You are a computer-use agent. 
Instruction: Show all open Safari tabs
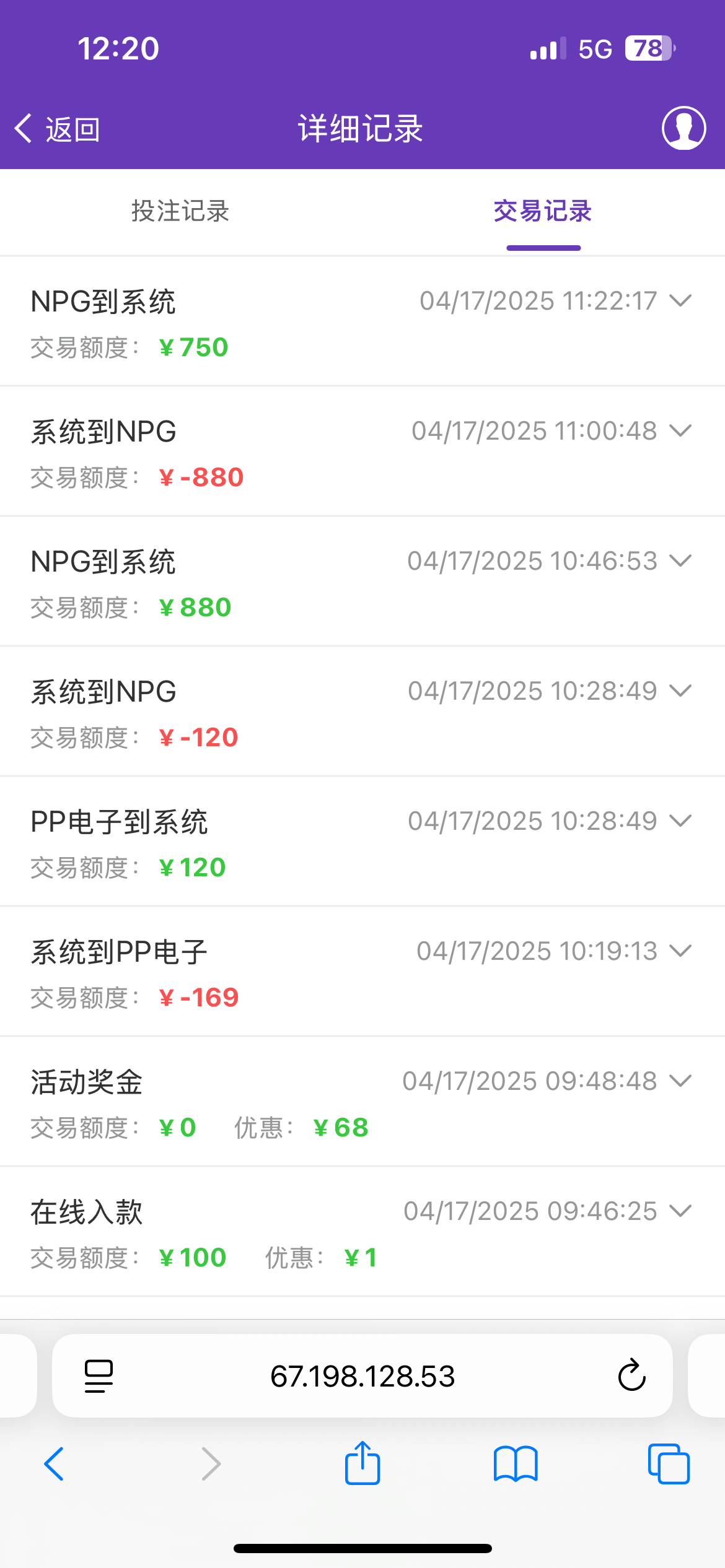click(x=669, y=1464)
